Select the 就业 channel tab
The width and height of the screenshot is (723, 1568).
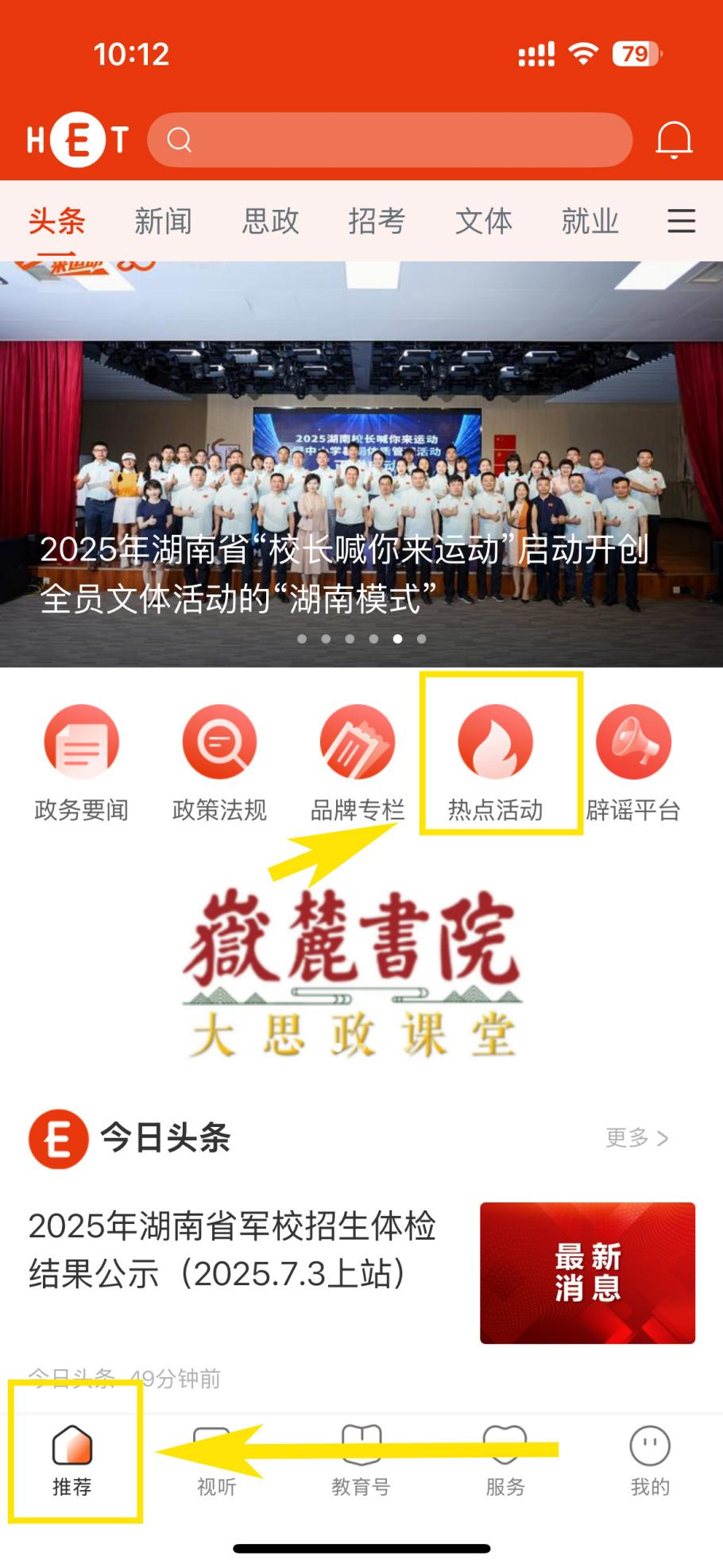(590, 221)
